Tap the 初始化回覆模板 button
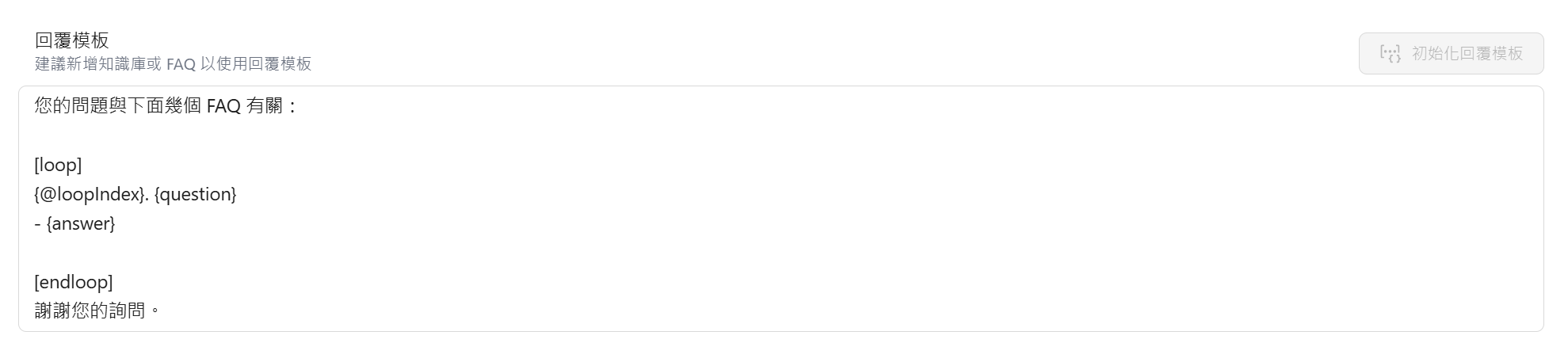Image resolution: width=1568 pixels, height=343 pixels. tap(1450, 54)
